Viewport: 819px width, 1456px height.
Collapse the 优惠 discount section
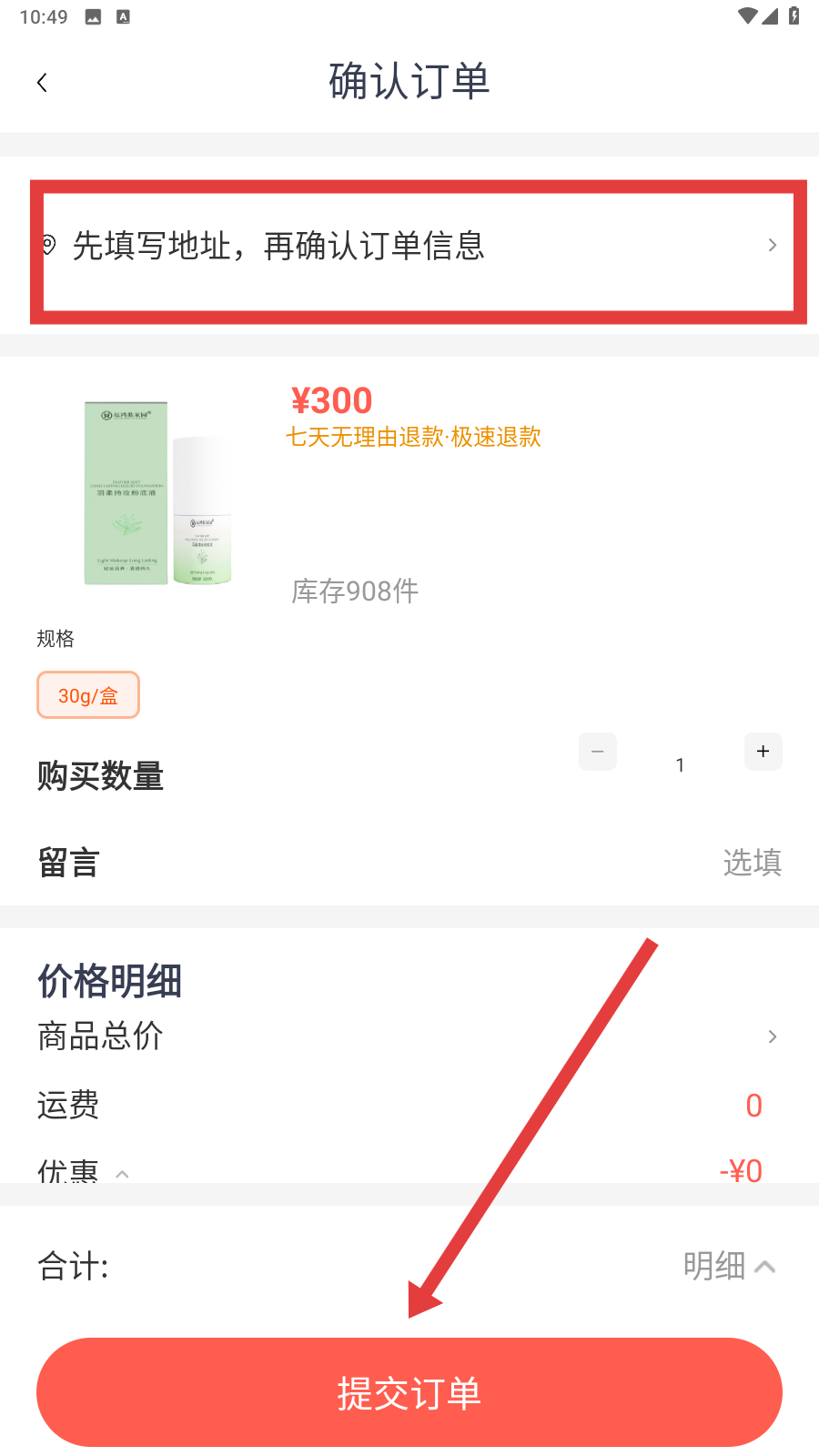coord(122,1173)
